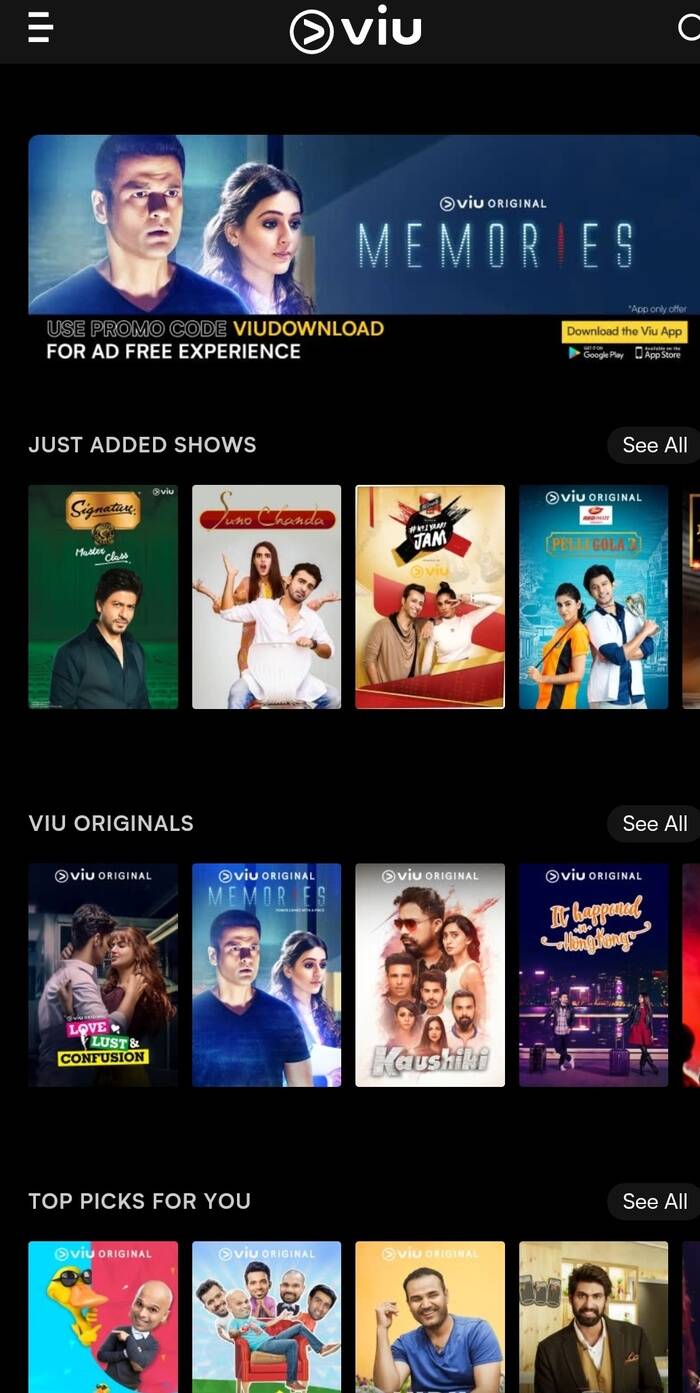Screen dimensions: 700x1393
Task: Open the hamburger drawer menu
Action: [x=40, y=27]
